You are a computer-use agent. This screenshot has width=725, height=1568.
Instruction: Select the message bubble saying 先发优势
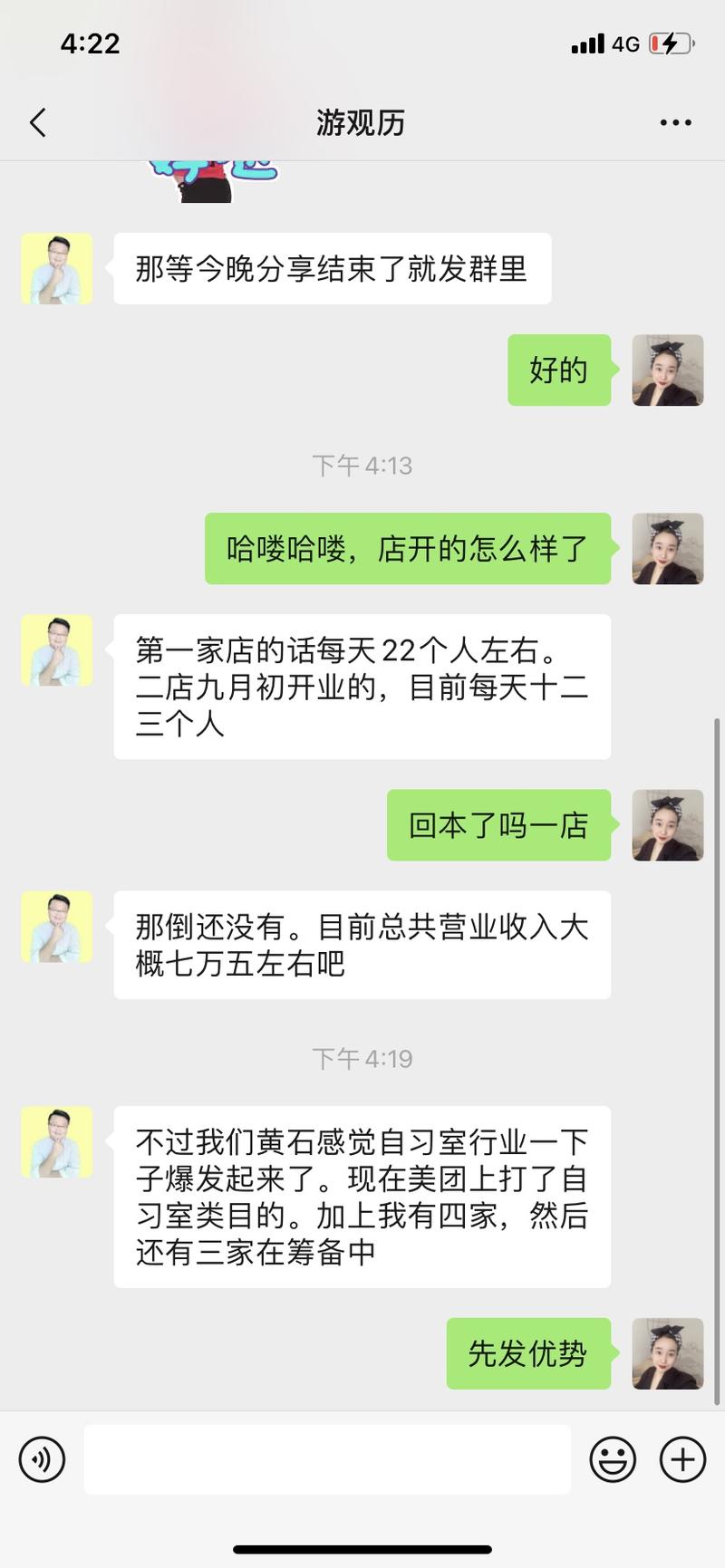point(528,1354)
